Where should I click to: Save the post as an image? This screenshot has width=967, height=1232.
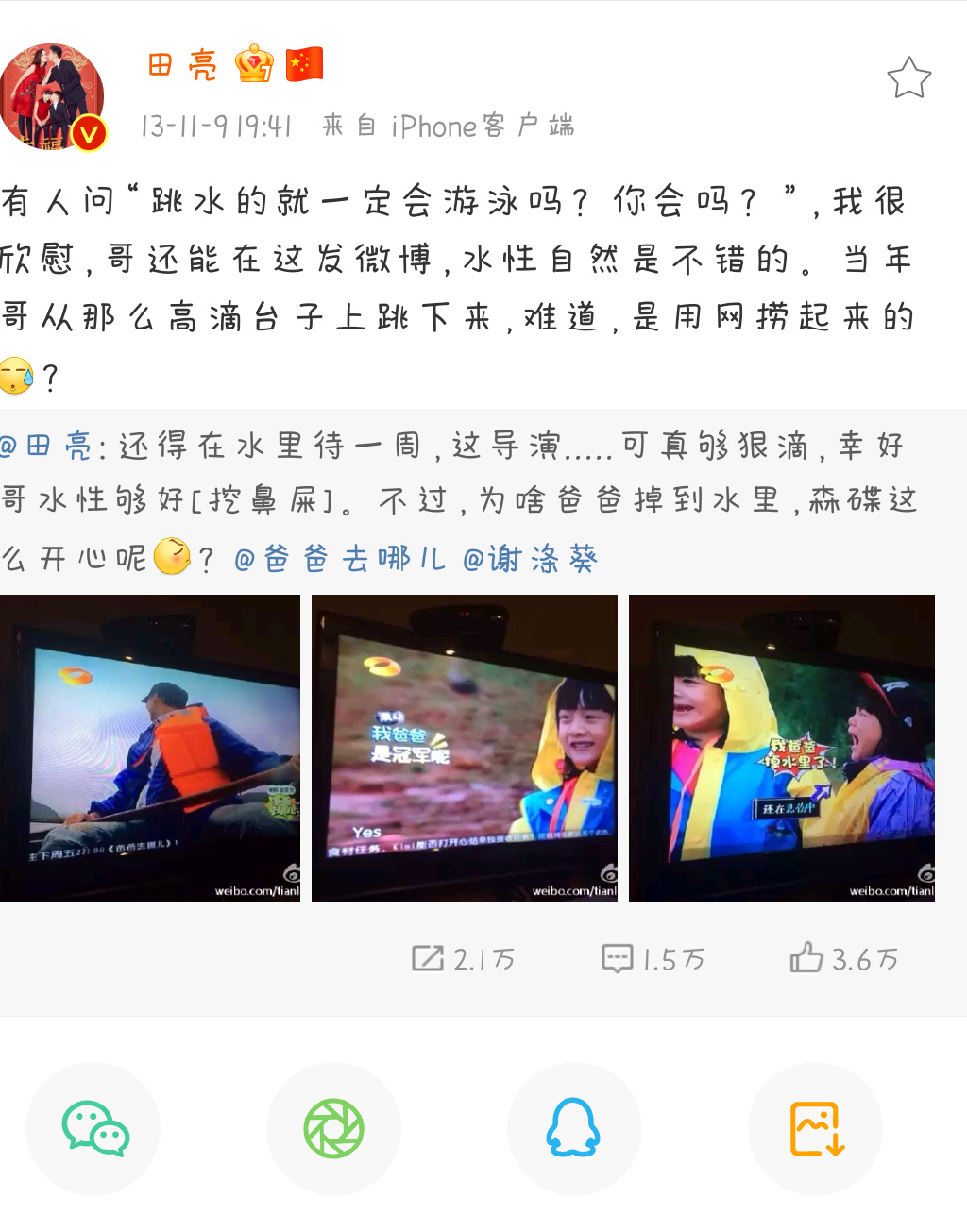815,1129
